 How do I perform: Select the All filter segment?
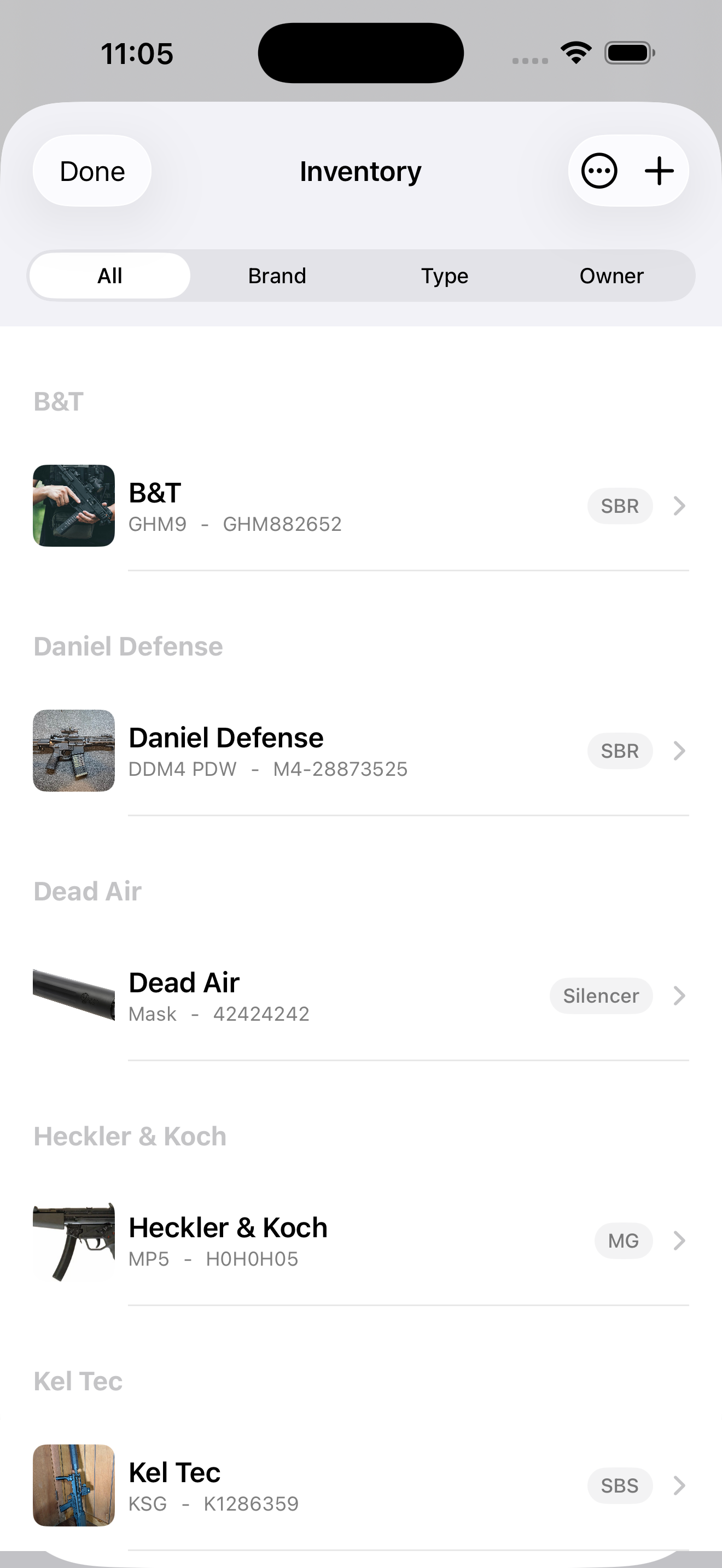point(110,275)
